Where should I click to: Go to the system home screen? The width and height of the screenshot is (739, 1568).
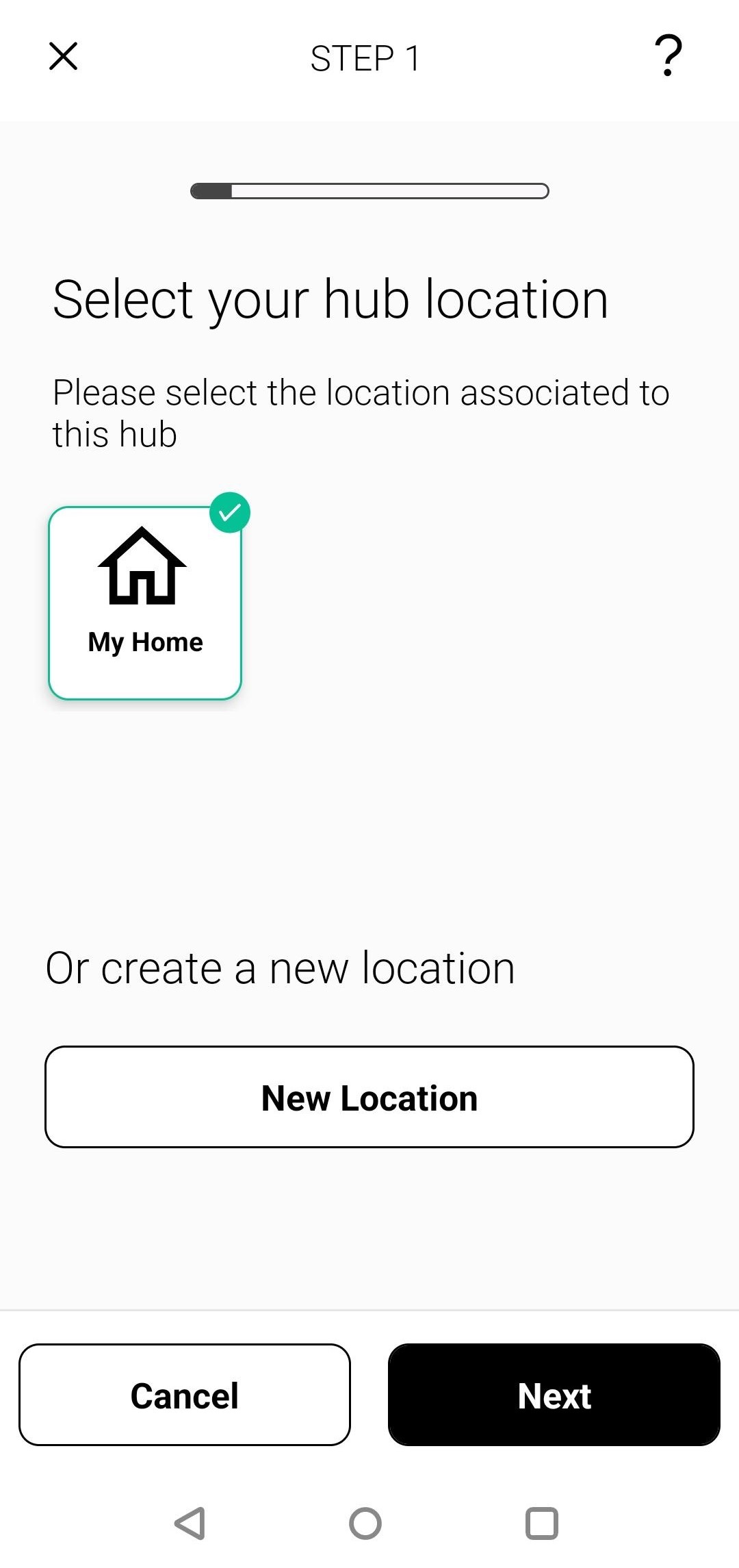(365, 1523)
